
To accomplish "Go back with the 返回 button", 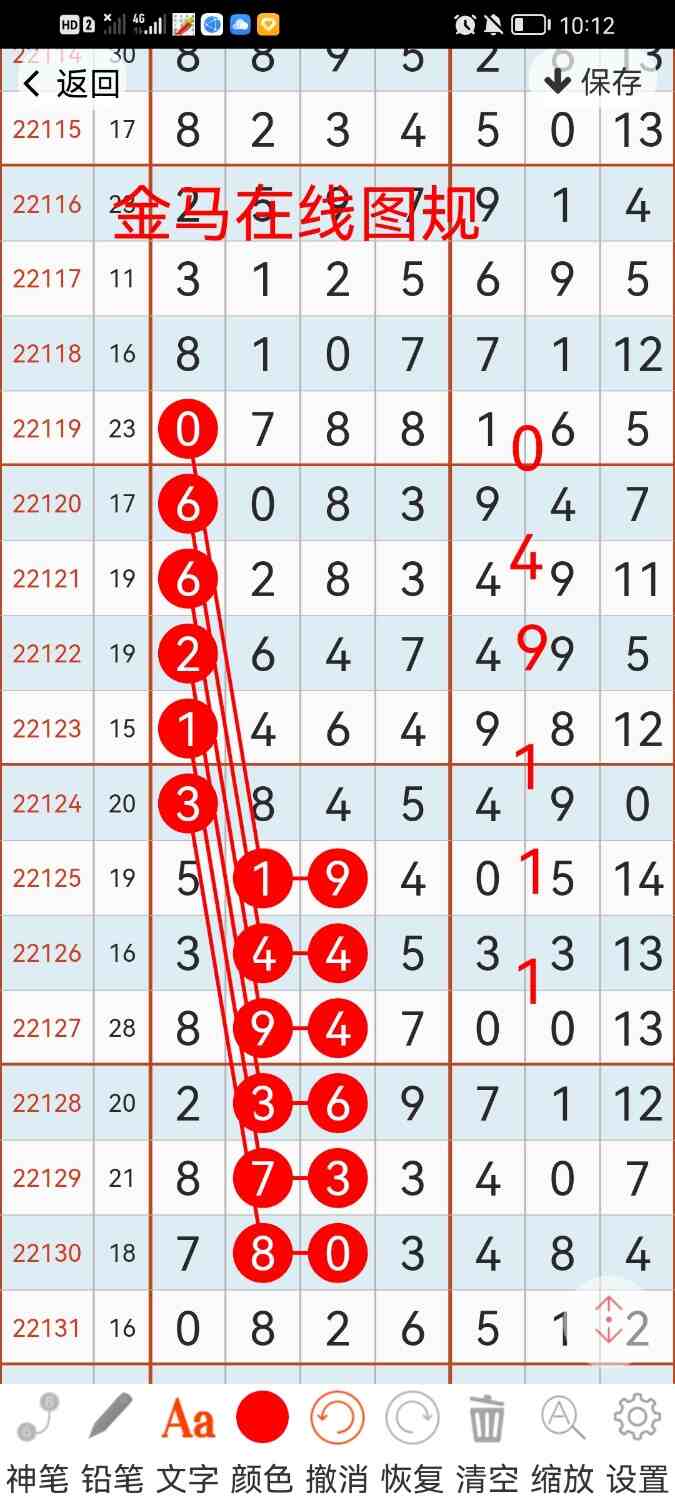I will pos(72,84).
